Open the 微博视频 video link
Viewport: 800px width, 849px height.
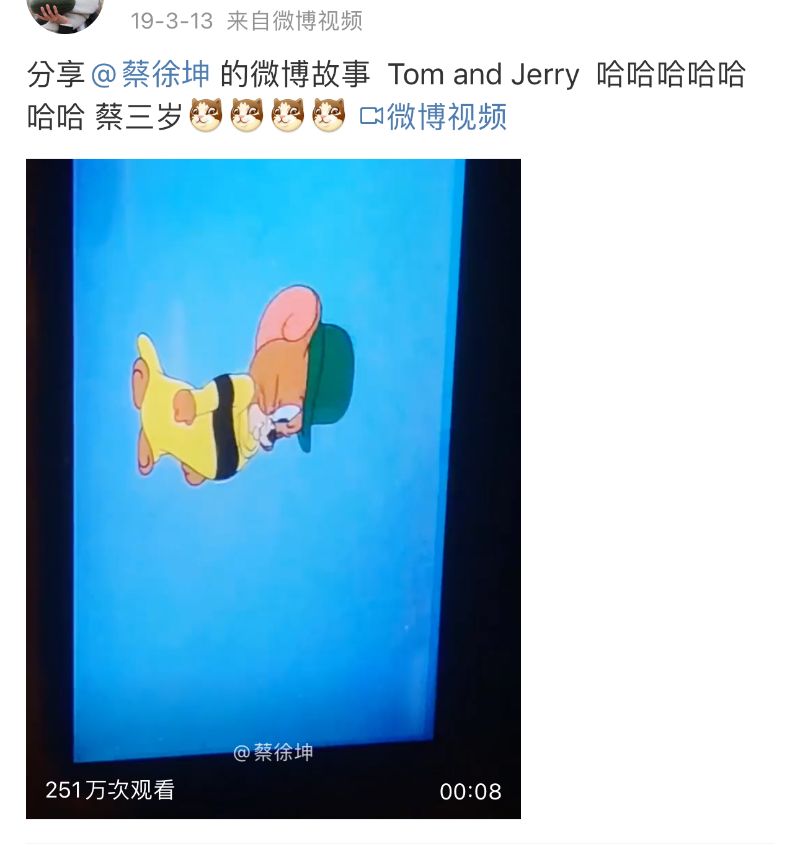click(434, 117)
